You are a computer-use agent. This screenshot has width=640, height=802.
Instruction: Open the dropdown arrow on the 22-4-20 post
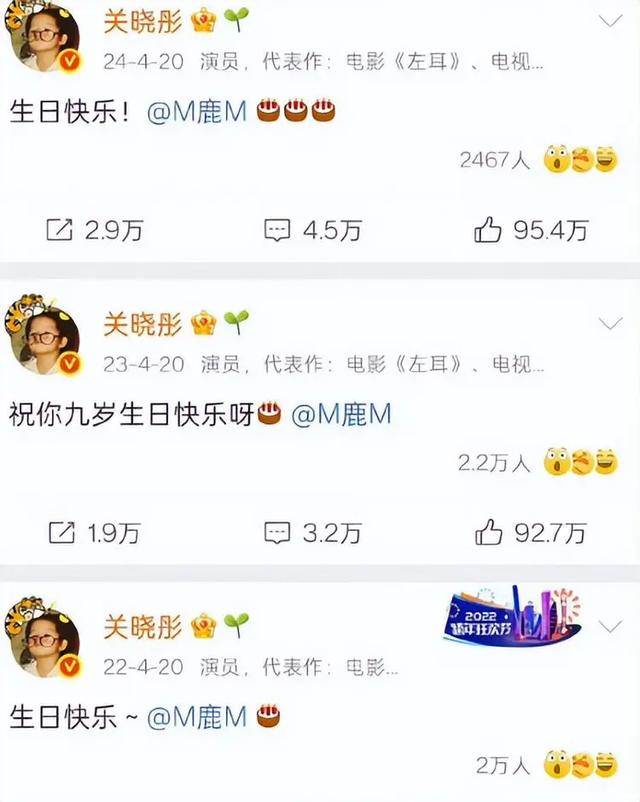(x=610, y=626)
